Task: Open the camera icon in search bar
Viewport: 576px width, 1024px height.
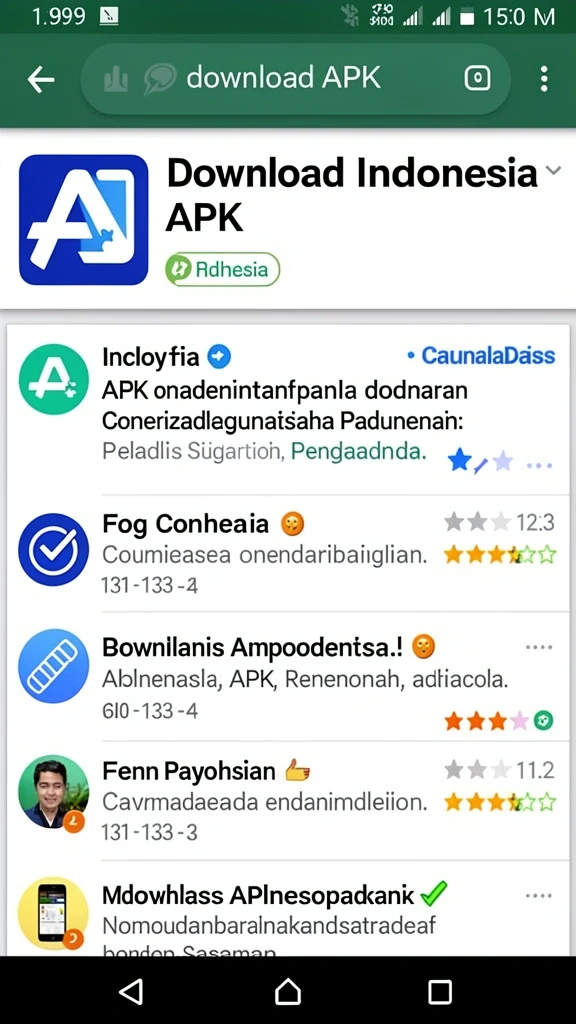Action: pos(477,79)
